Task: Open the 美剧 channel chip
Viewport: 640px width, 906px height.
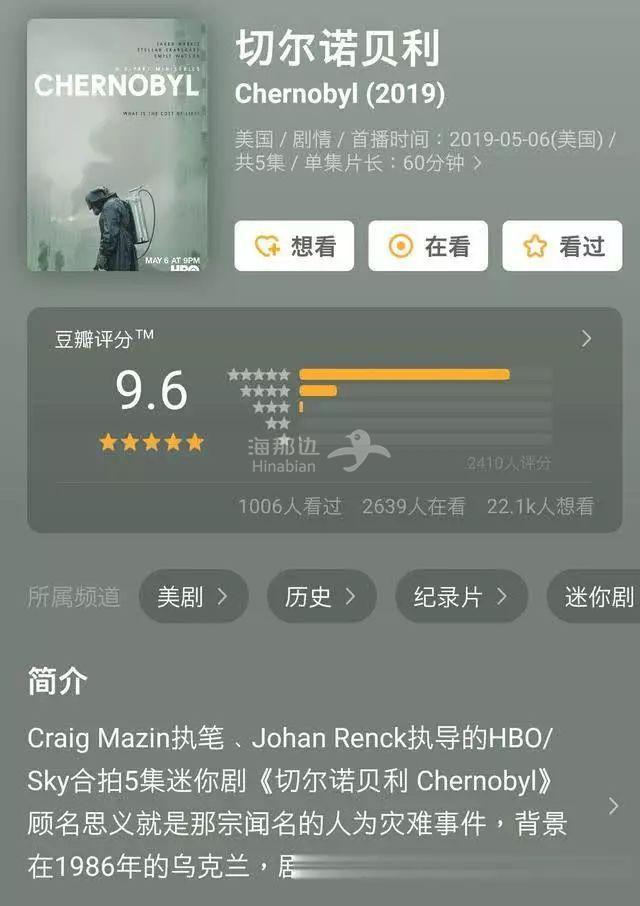Action: 193,597
